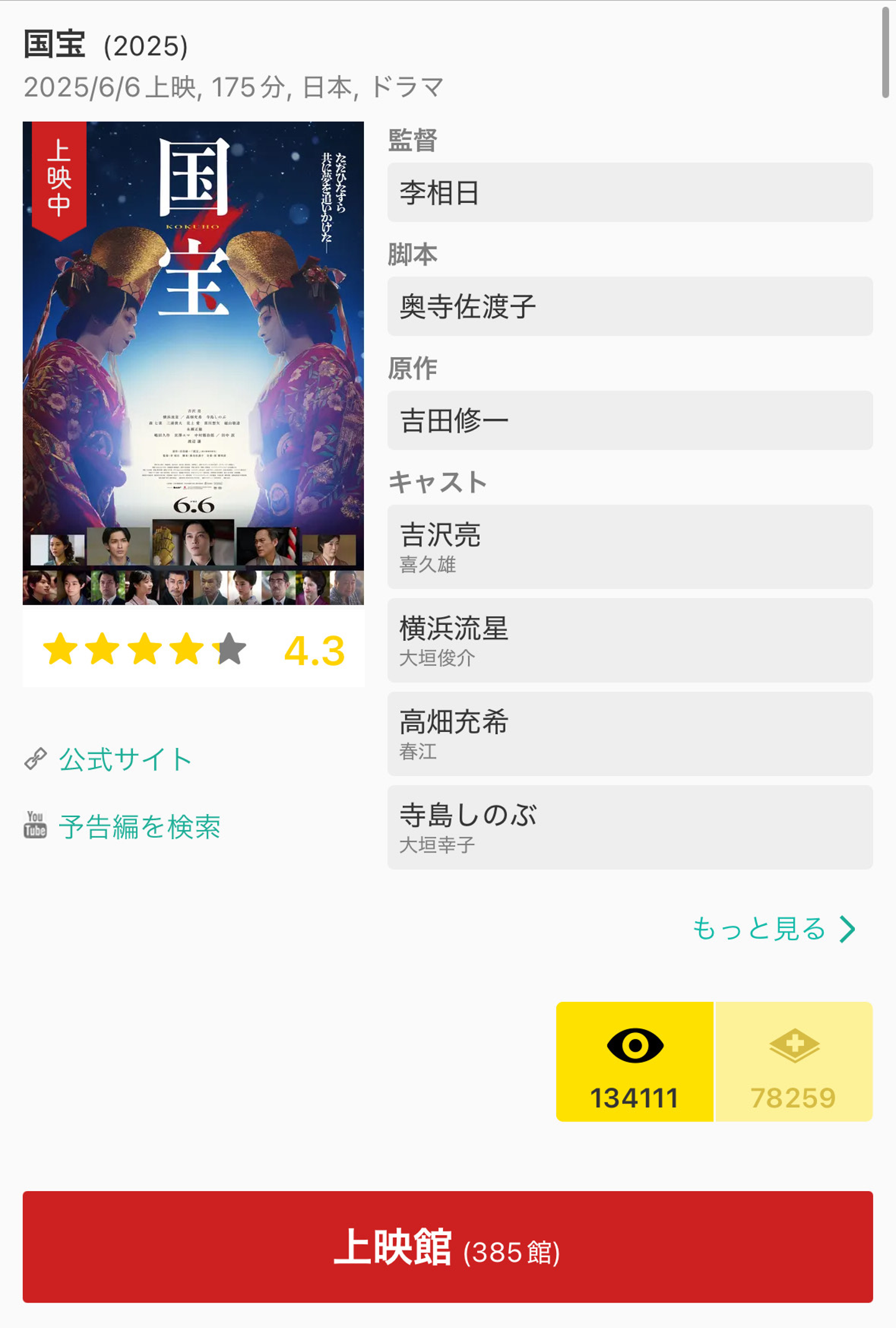View cast member 吉沢亮
The height and width of the screenshot is (1328, 896).
point(629,547)
